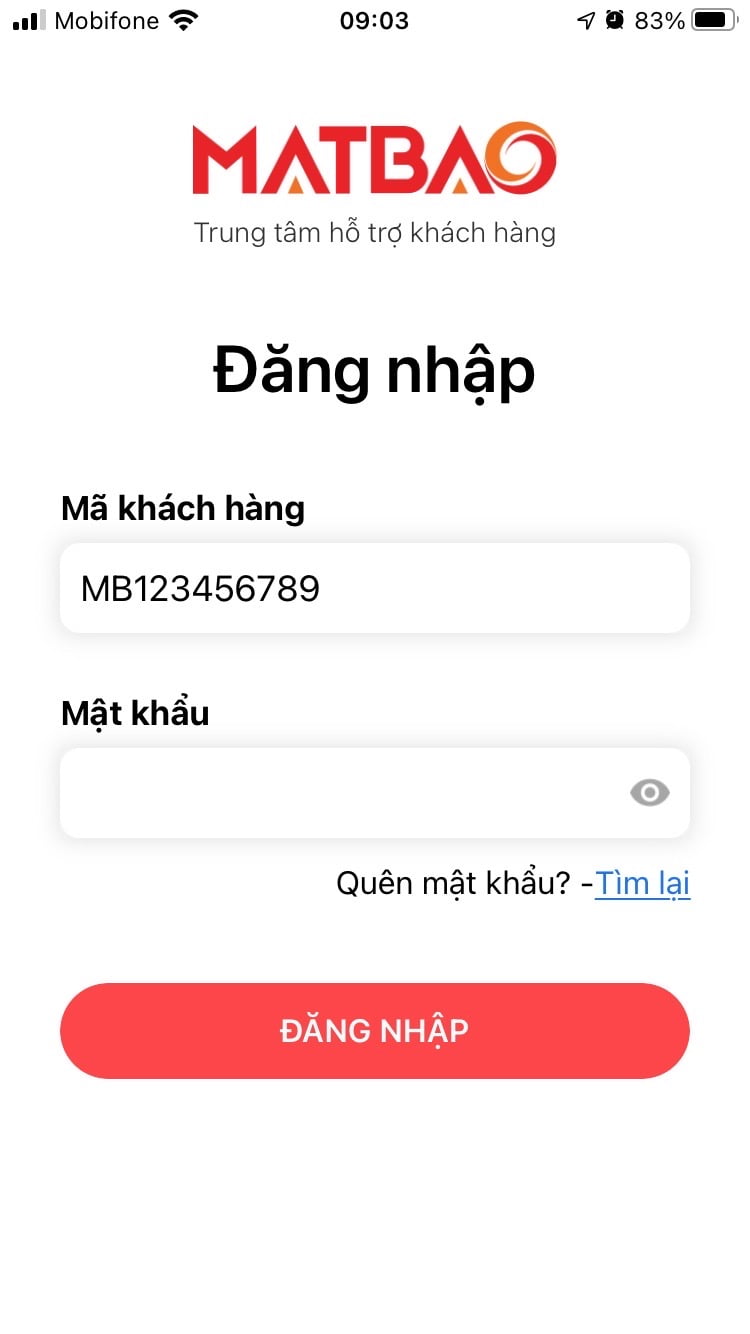
Task: Show the password with the eye icon
Action: pos(649,793)
